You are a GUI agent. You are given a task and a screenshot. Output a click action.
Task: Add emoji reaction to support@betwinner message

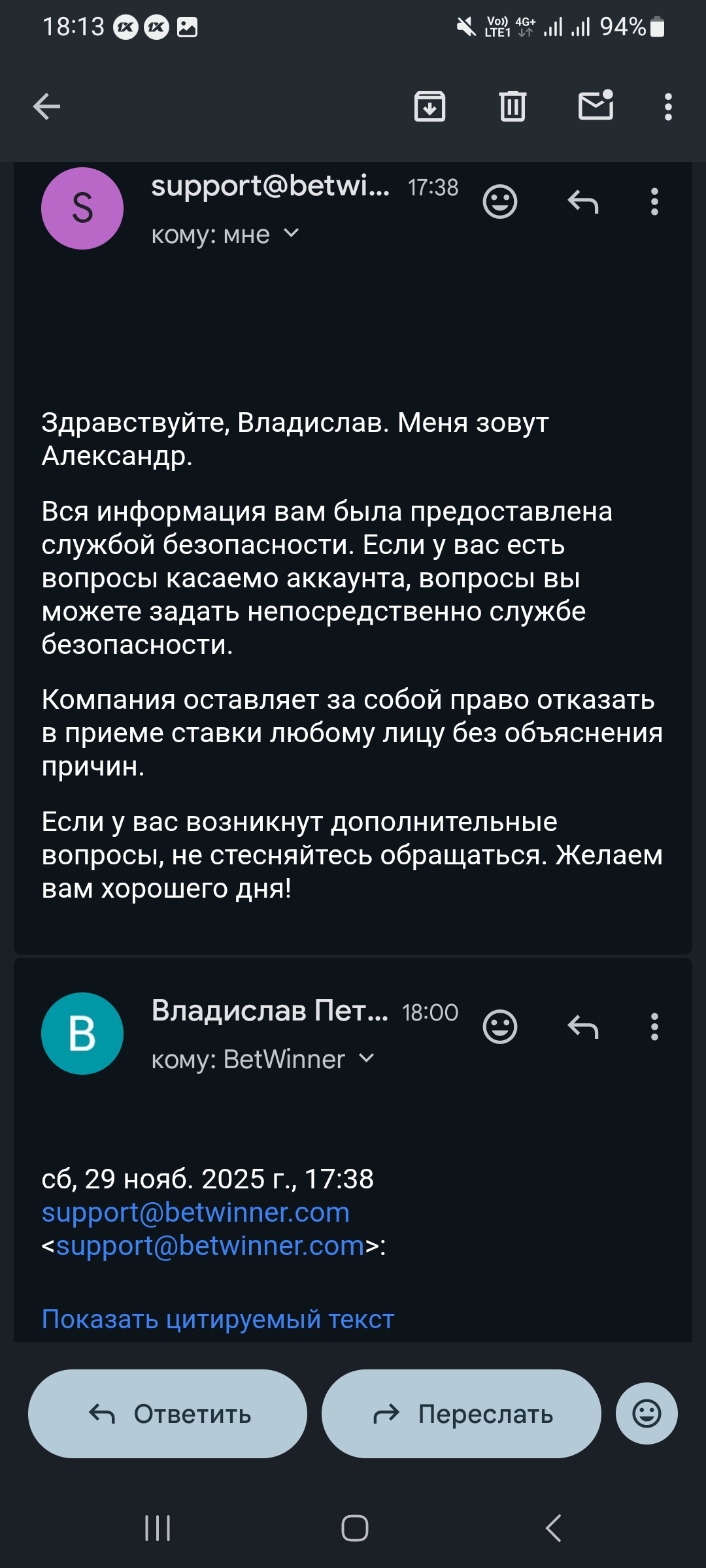[x=500, y=202]
